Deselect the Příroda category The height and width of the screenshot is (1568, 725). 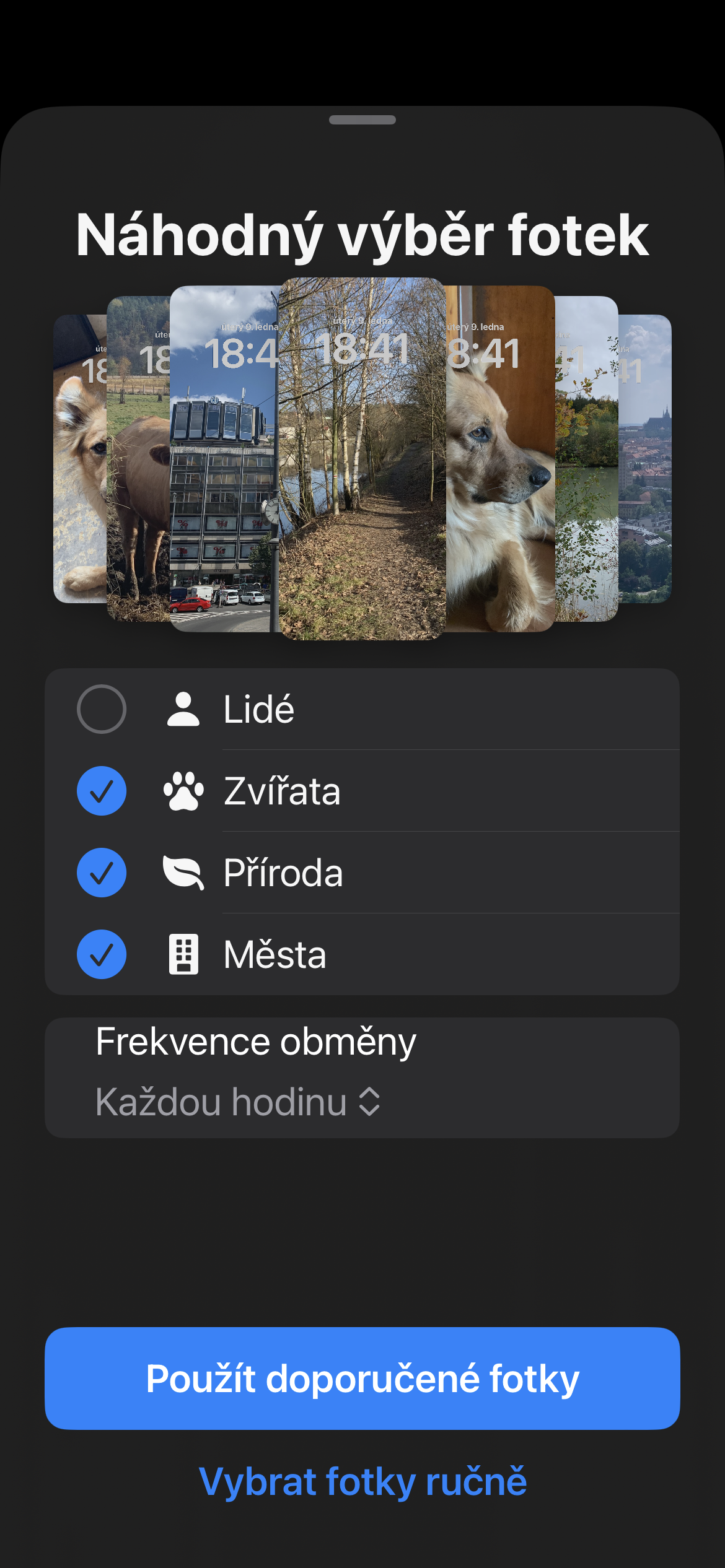pos(102,873)
